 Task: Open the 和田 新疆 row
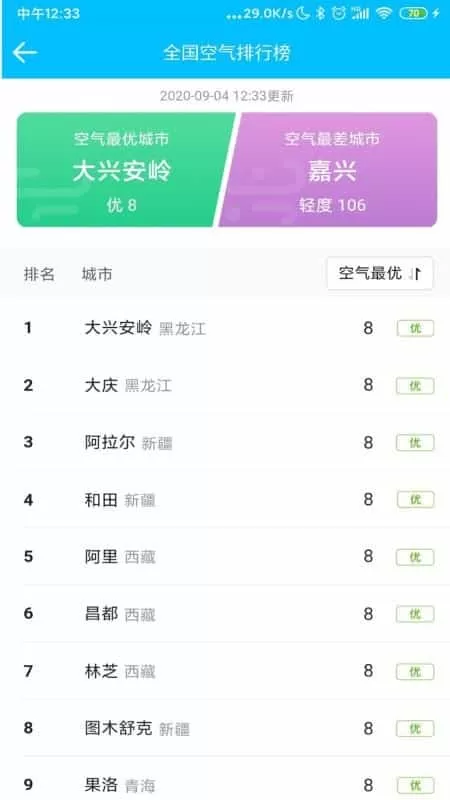click(225, 499)
